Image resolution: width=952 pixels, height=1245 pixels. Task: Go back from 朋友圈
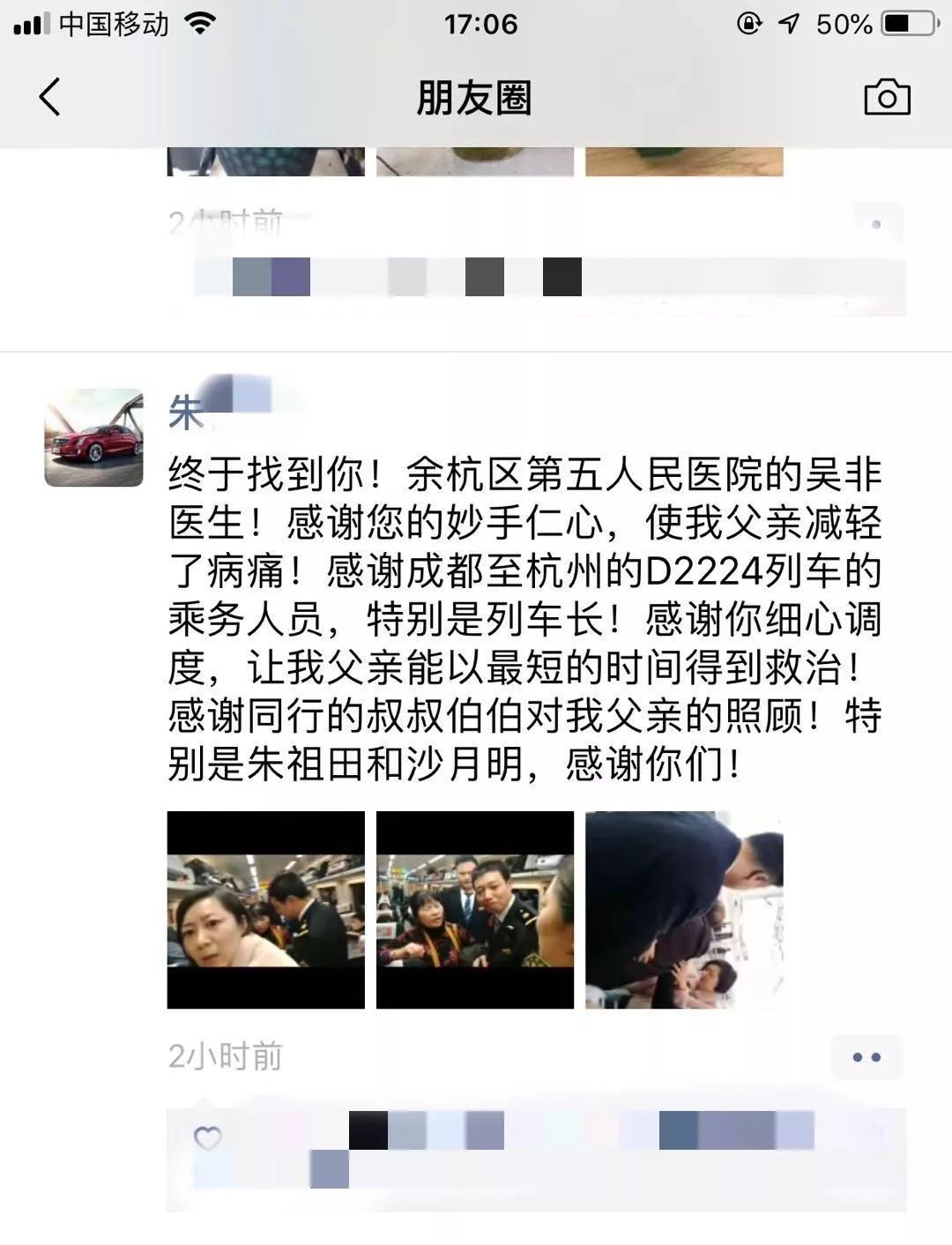tap(50, 97)
